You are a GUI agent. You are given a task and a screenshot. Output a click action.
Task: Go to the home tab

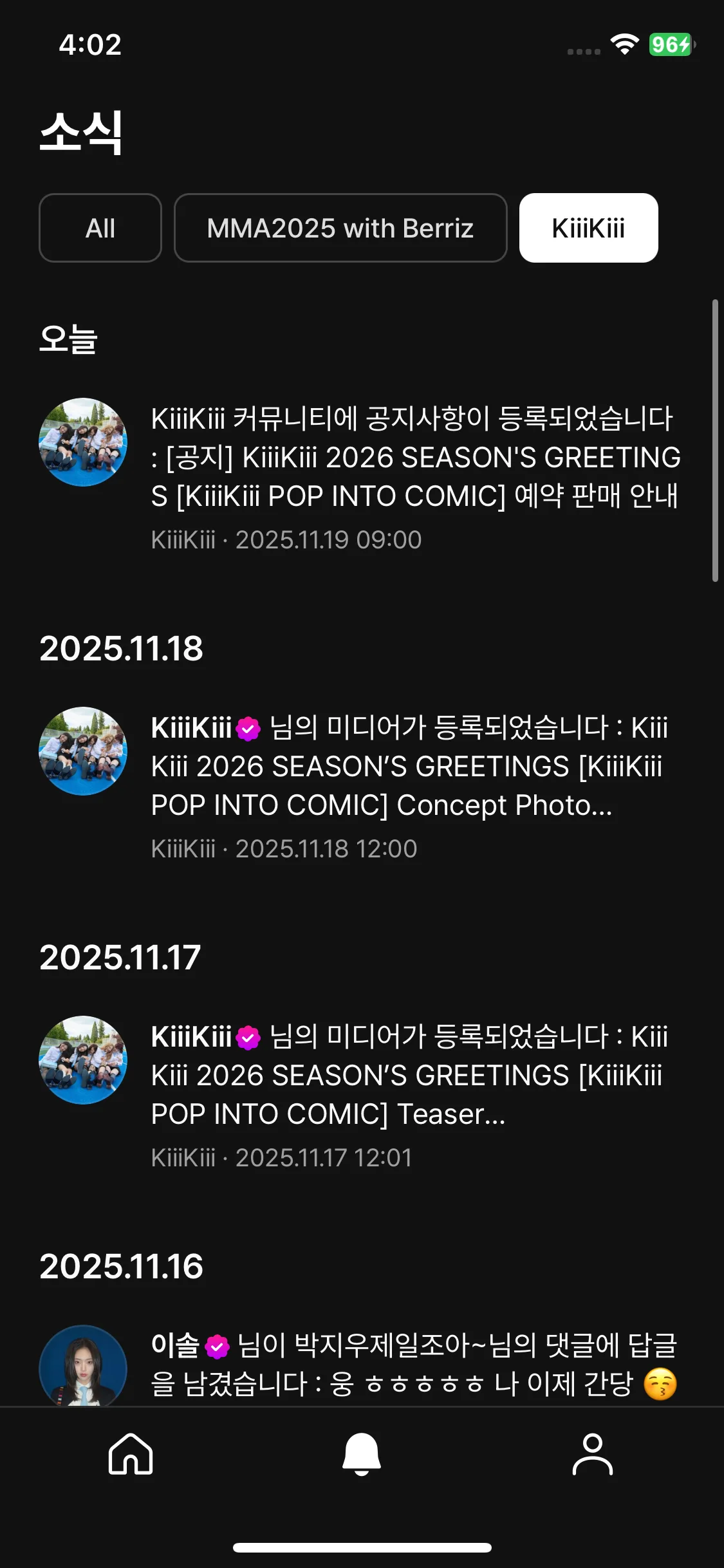tap(131, 1454)
